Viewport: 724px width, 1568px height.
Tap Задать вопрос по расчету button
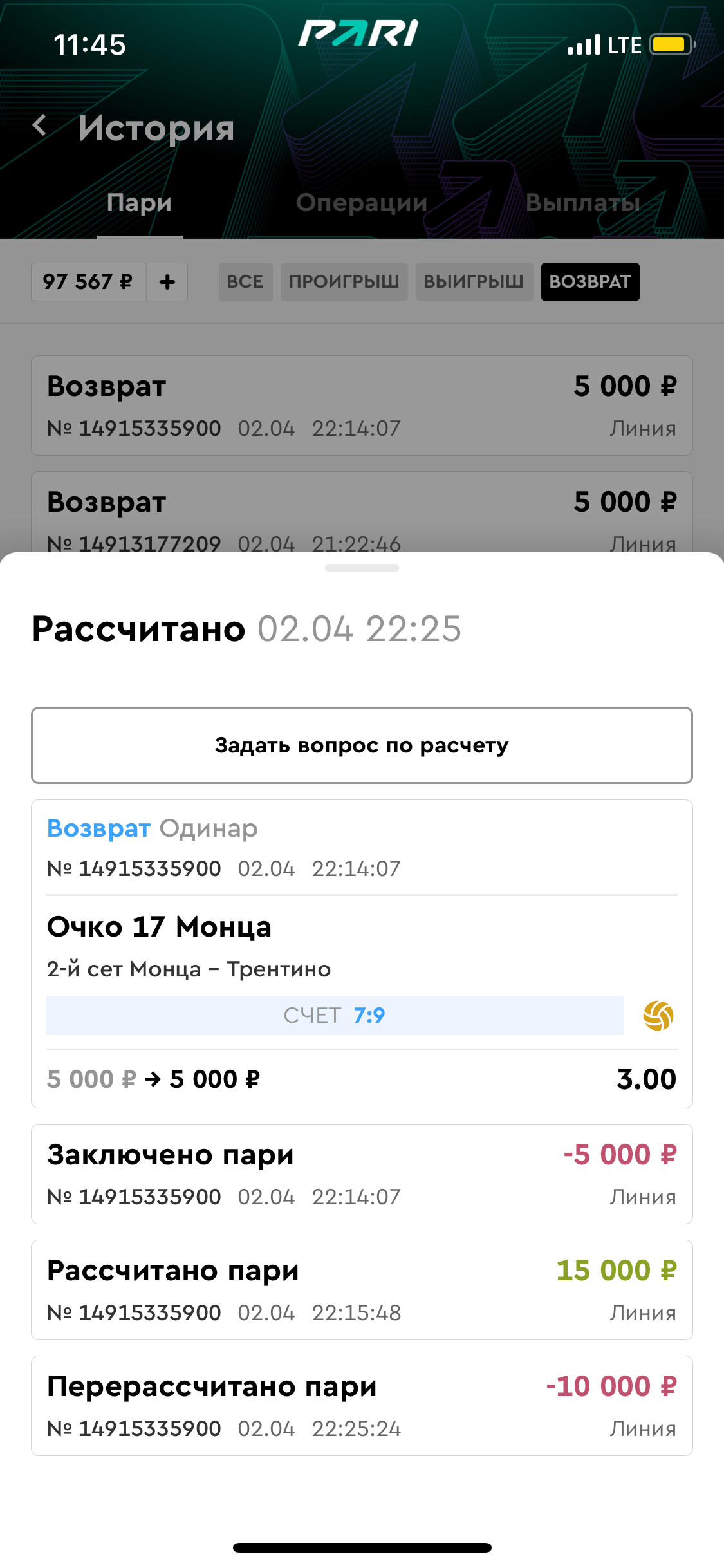[362, 745]
